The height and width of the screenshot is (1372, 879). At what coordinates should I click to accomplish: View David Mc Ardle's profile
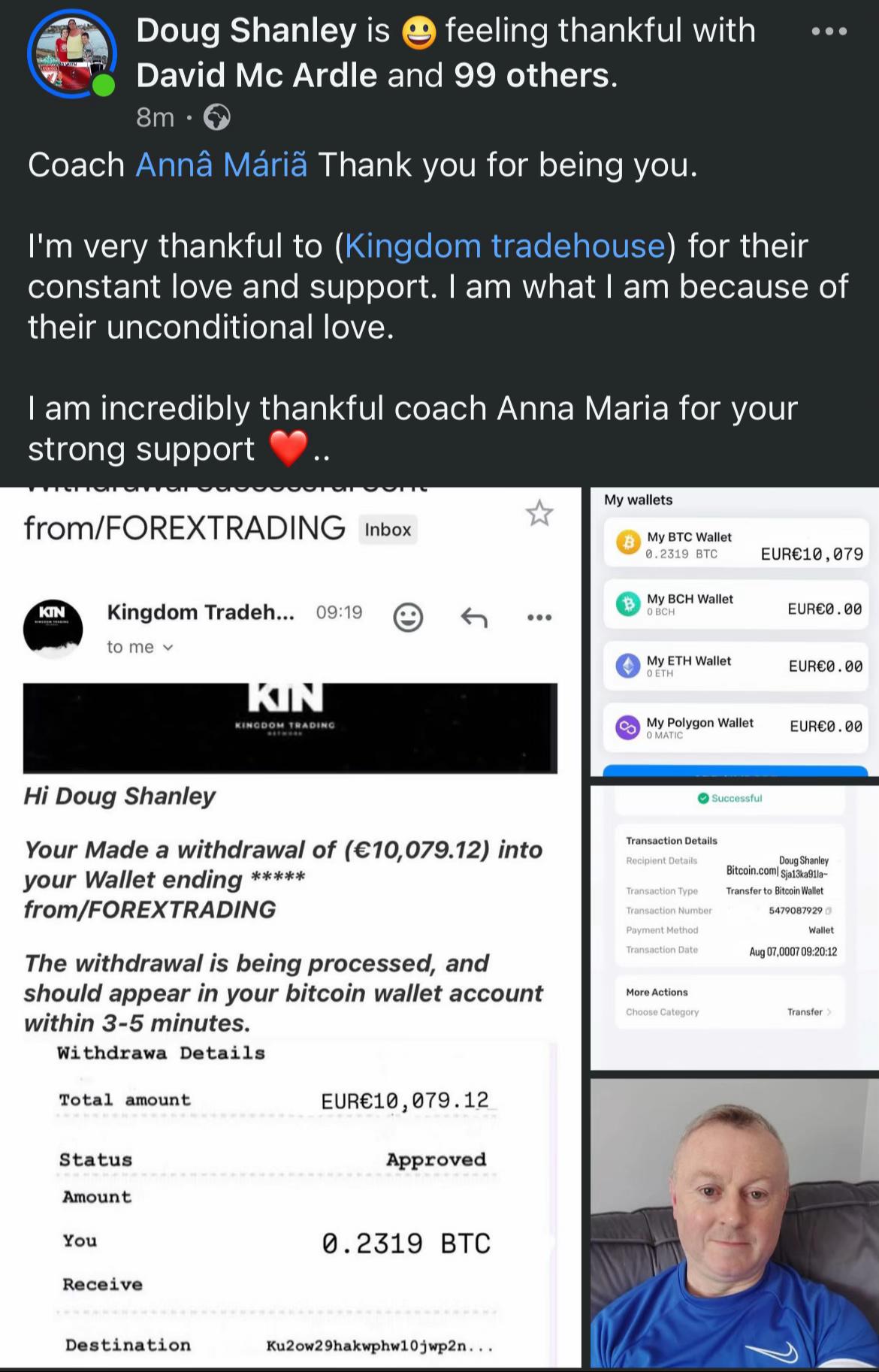click(x=257, y=75)
